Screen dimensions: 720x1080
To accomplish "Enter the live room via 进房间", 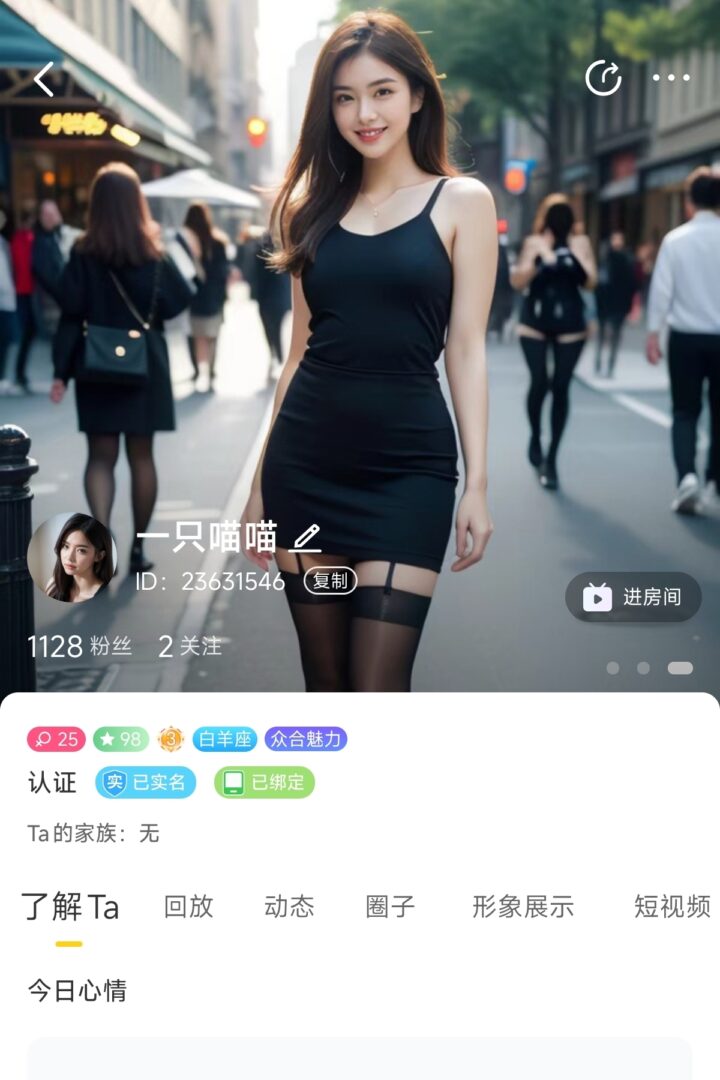I will (x=632, y=597).
